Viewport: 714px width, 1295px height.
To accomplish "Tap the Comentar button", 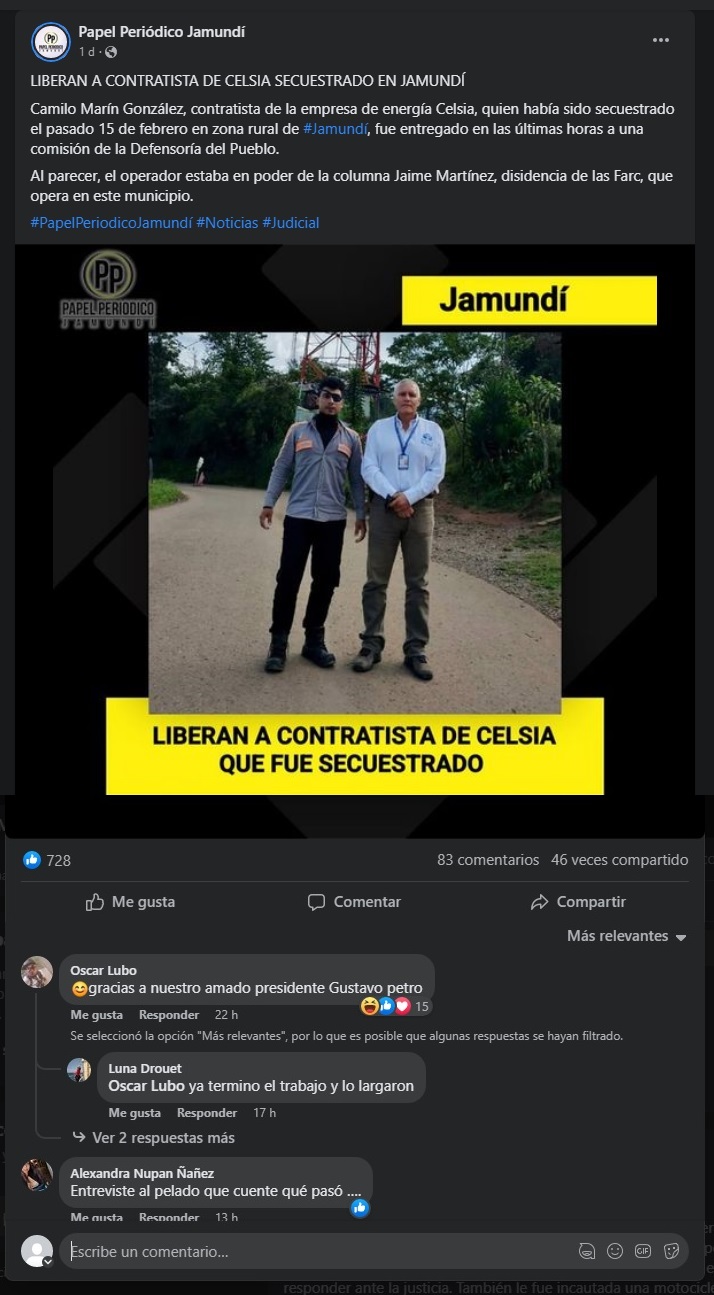I will pos(355,902).
